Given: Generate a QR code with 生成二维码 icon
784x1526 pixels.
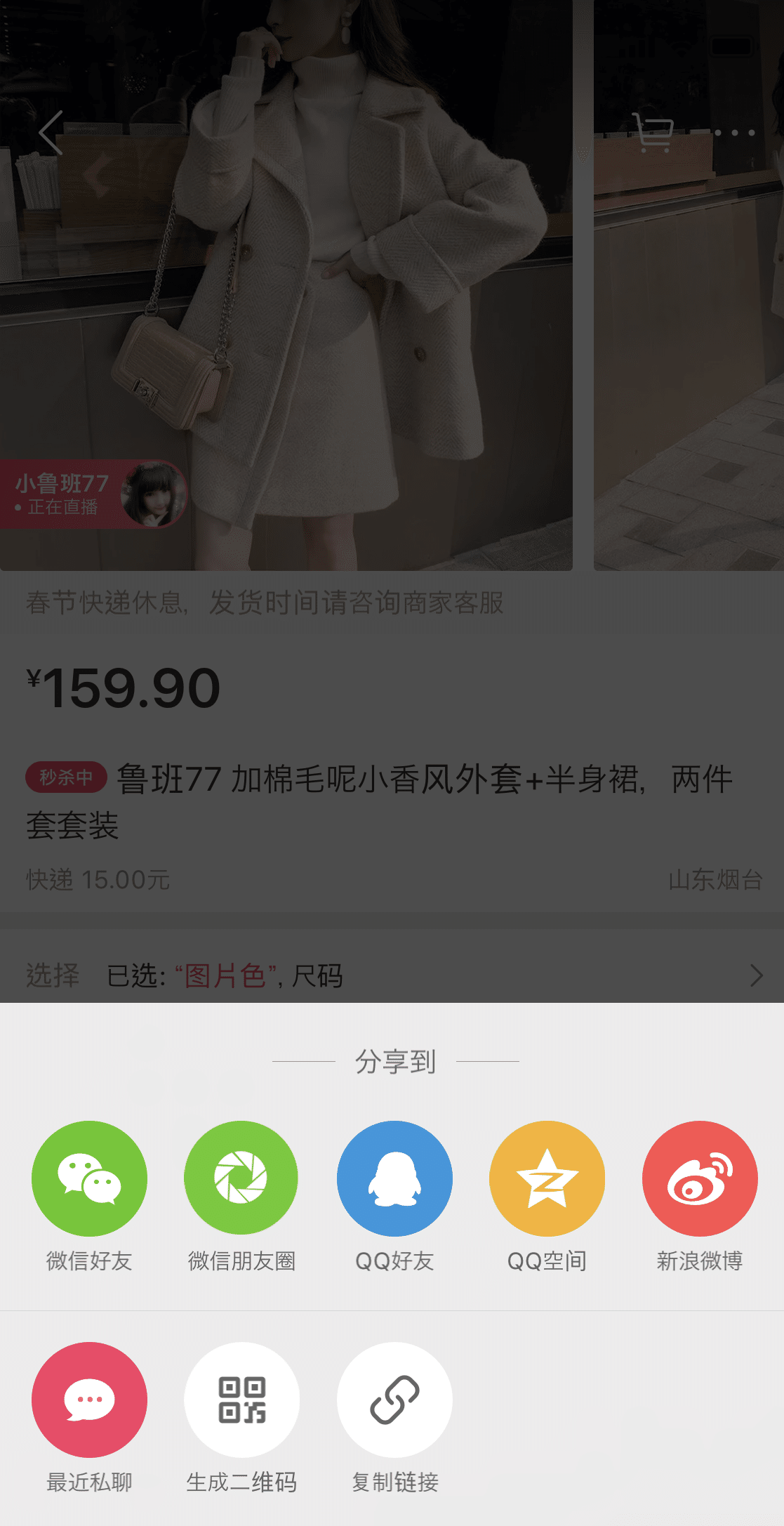Looking at the screenshot, I should (241, 1400).
